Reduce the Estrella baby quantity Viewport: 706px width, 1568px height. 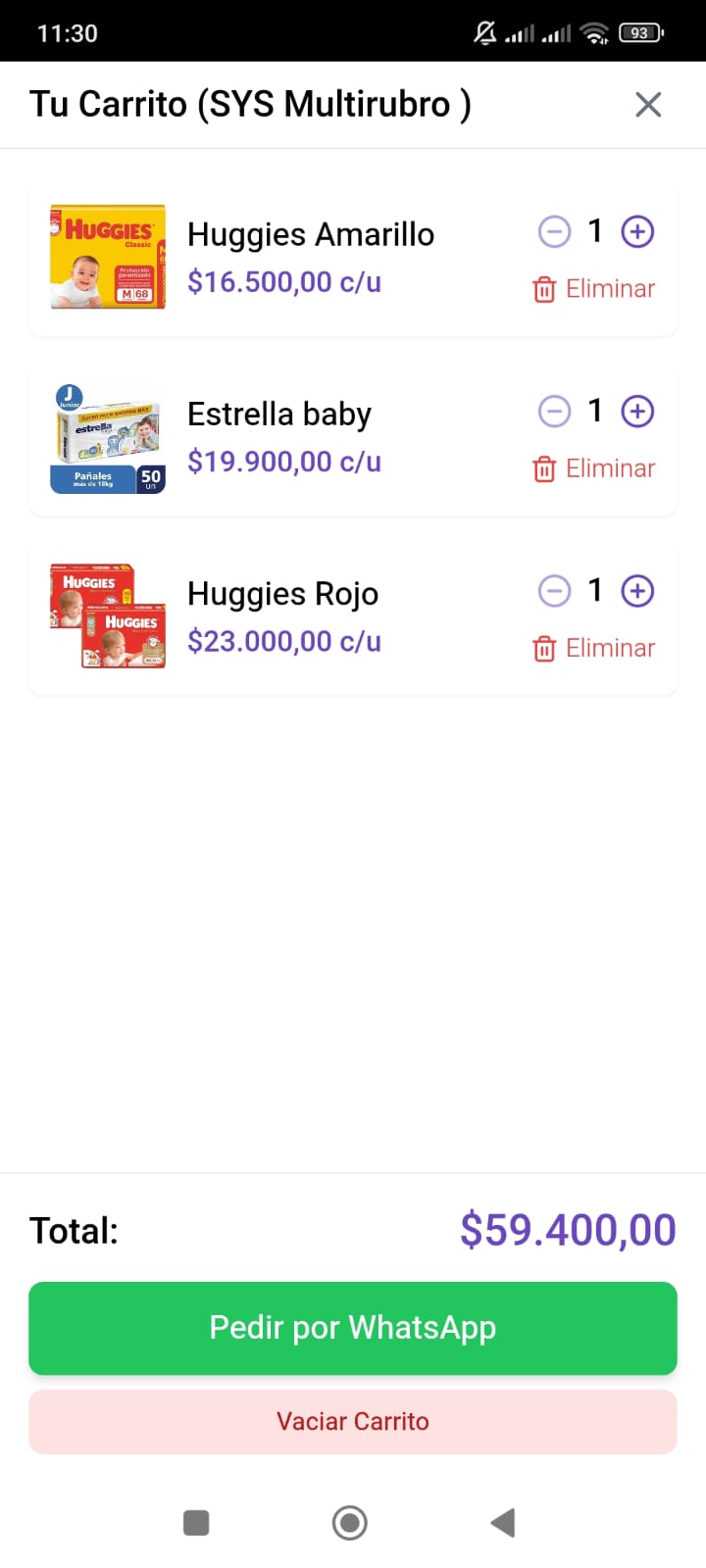coord(554,412)
